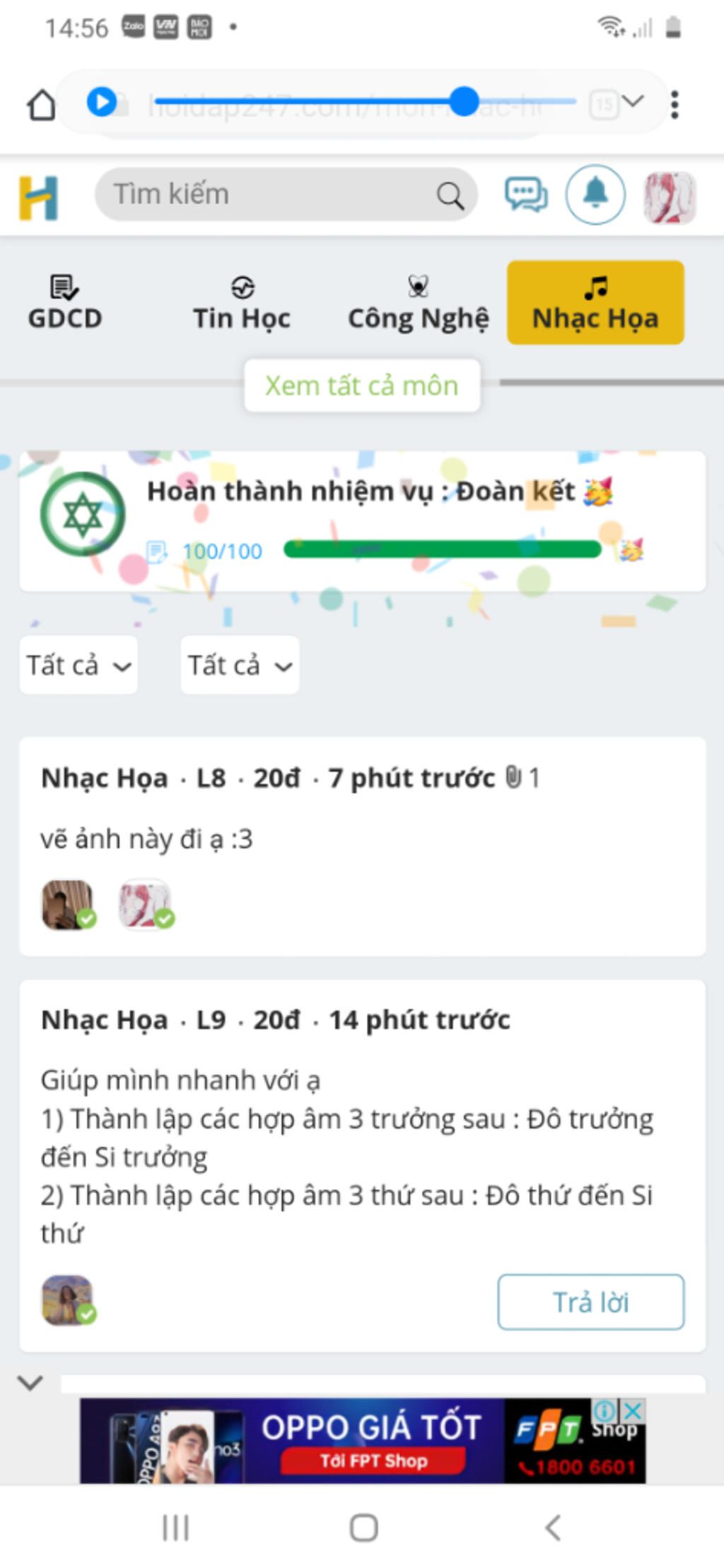Open the profile avatar in the header
724x1568 pixels.
669,197
